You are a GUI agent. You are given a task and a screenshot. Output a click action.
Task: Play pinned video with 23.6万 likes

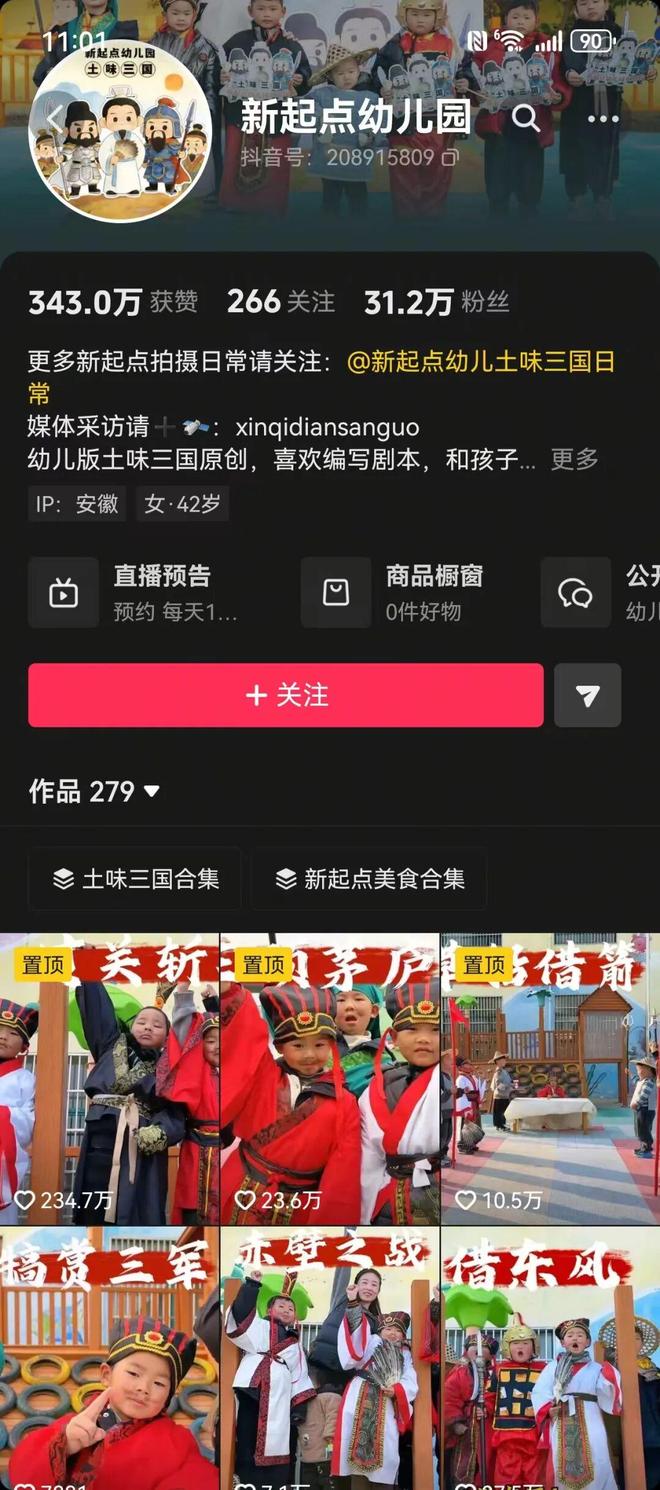pyautogui.click(x=329, y=1080)
